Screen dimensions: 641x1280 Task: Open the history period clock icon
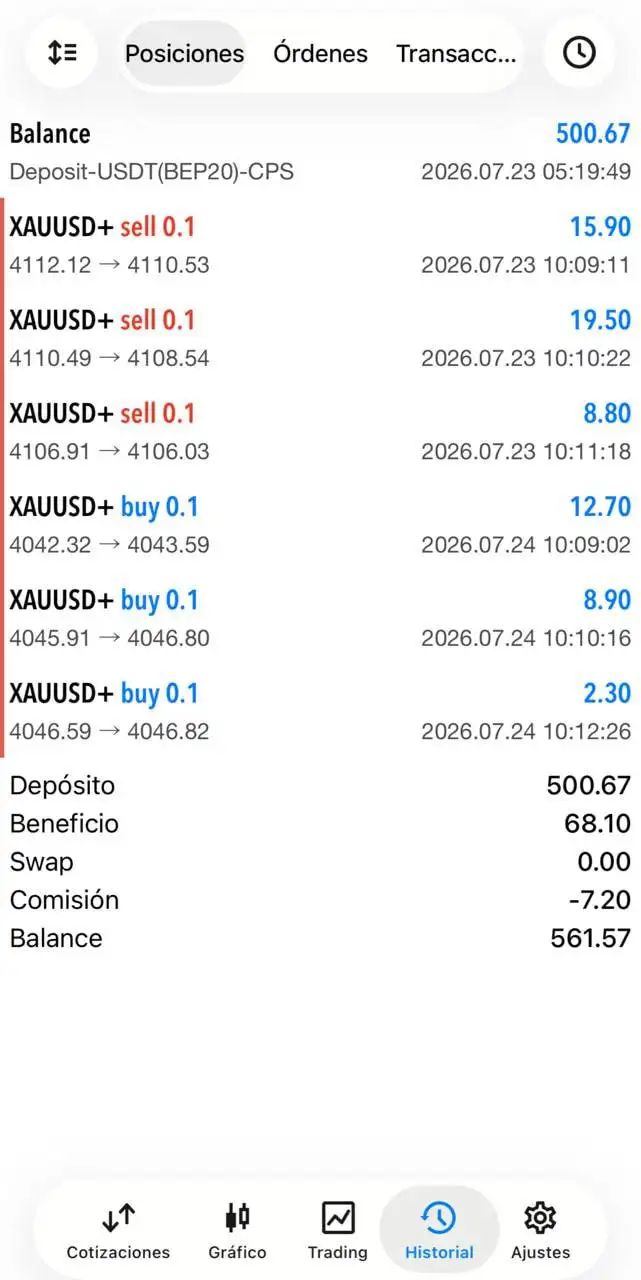[x=579, y=53]
